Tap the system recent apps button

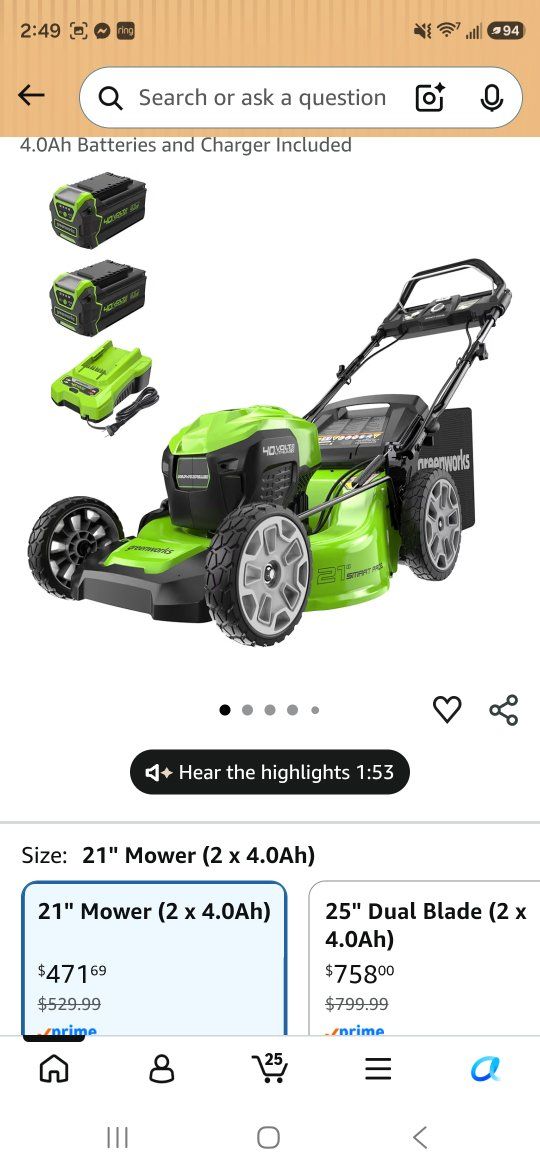[x=117, y=1137]
